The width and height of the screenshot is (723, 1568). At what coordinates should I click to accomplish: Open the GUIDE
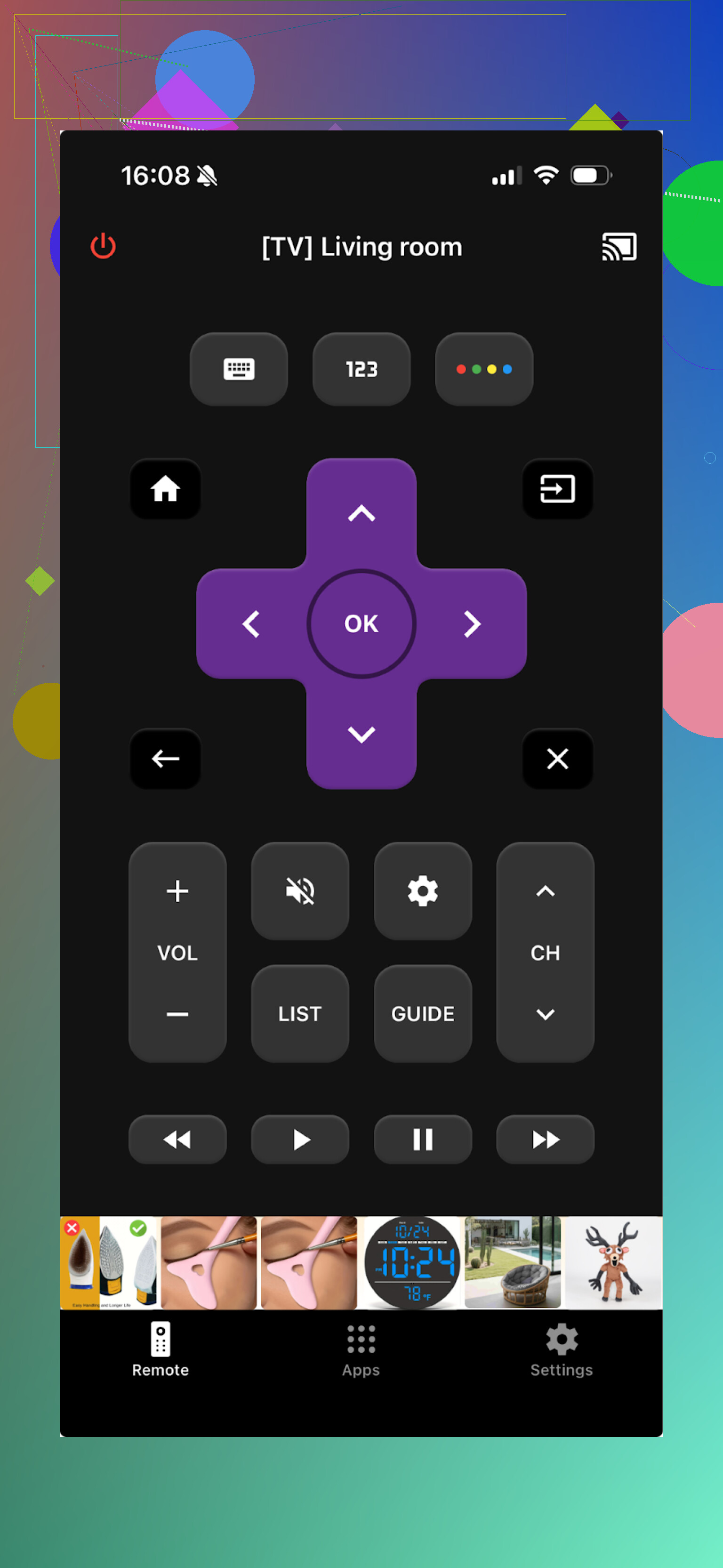[423, 1013]
